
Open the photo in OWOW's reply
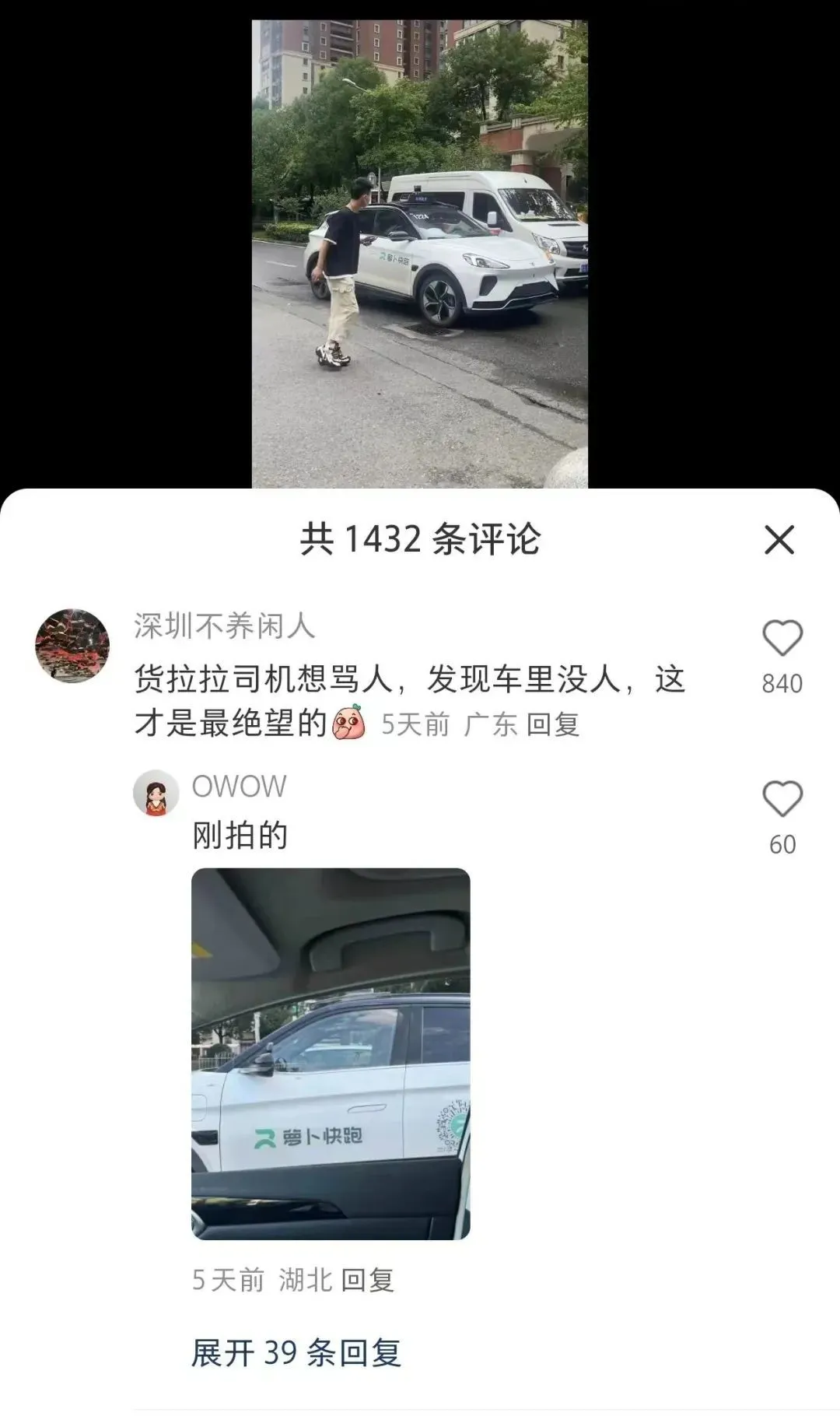331,1053
